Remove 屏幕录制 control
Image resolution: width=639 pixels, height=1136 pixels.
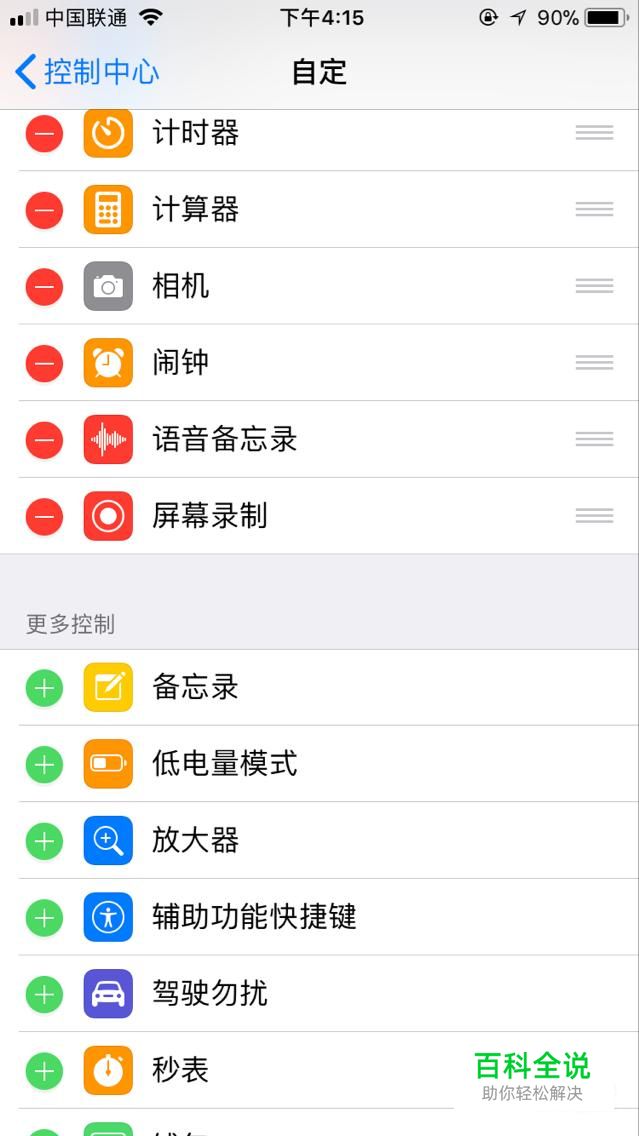(x=44, y=517)
